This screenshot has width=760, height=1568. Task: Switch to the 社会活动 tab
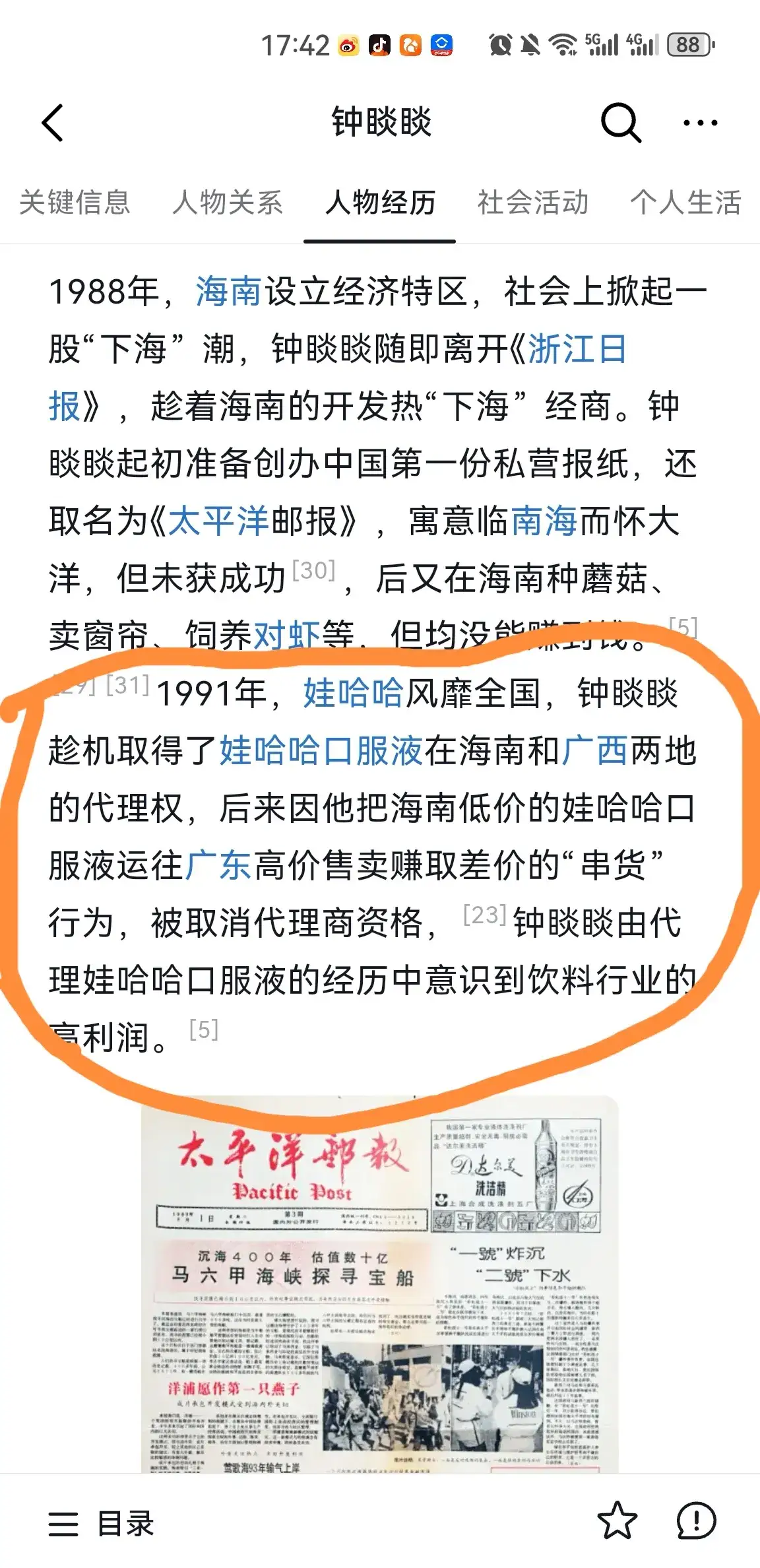(532, 202)
